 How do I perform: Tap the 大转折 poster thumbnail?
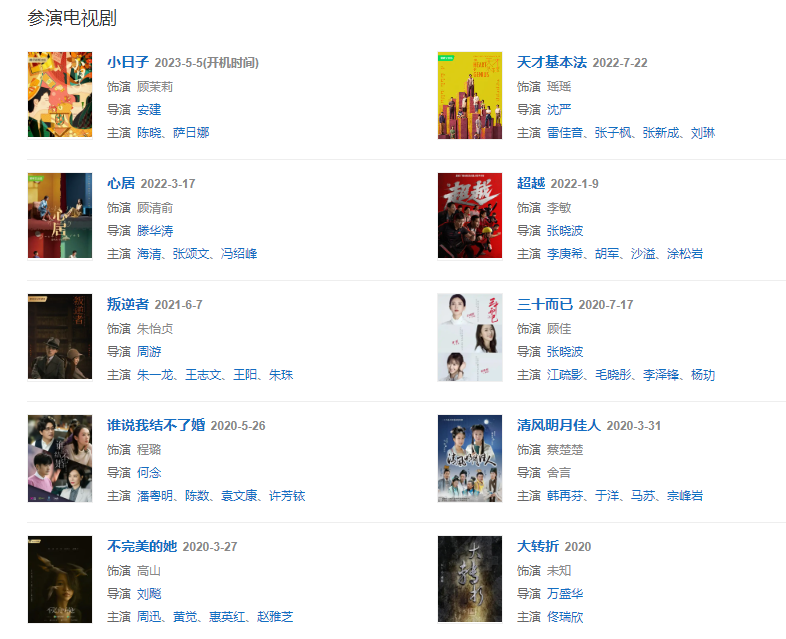point(470,579)
